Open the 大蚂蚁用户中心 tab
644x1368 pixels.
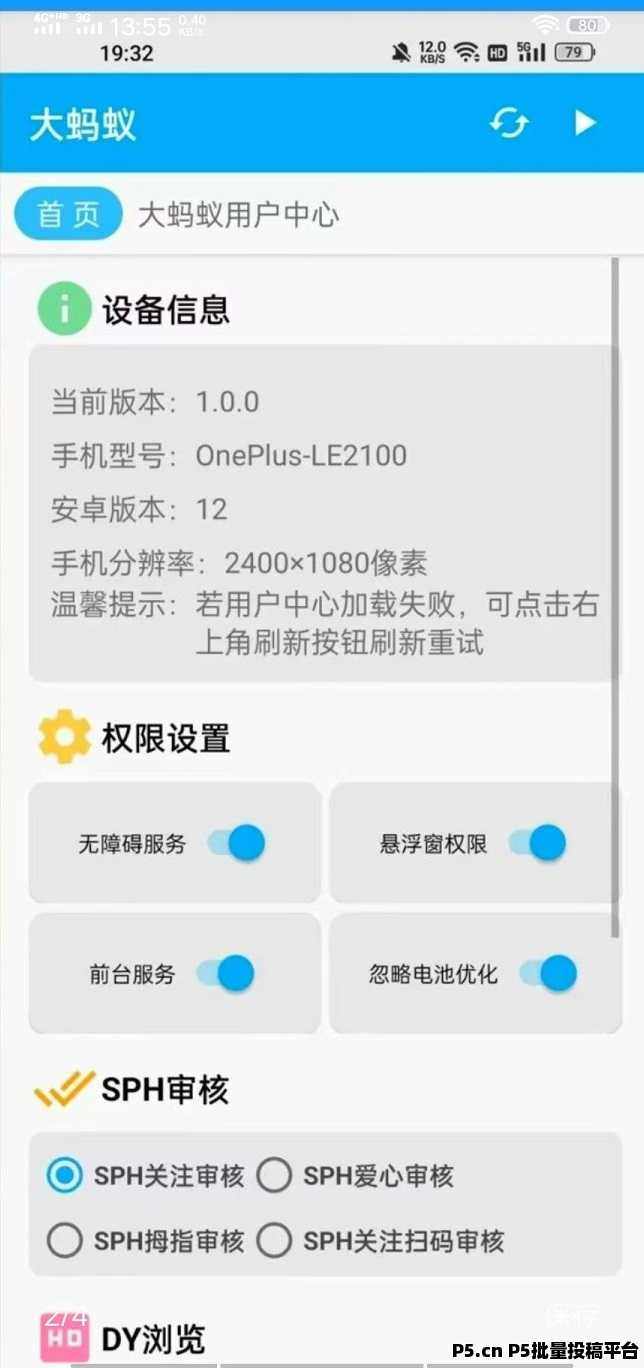[x=238, y=214]
